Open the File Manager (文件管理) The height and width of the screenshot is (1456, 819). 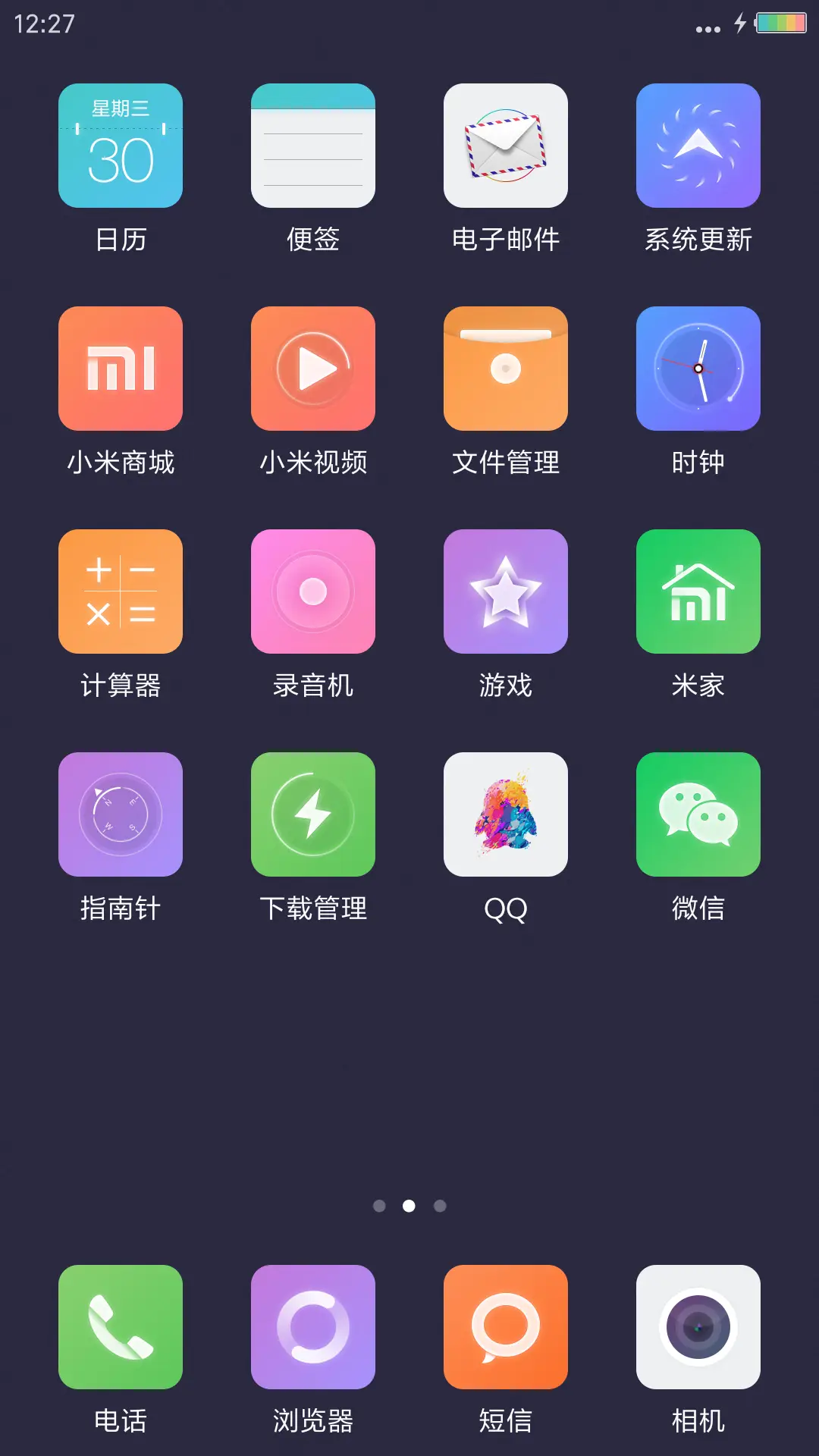[506, 369]
